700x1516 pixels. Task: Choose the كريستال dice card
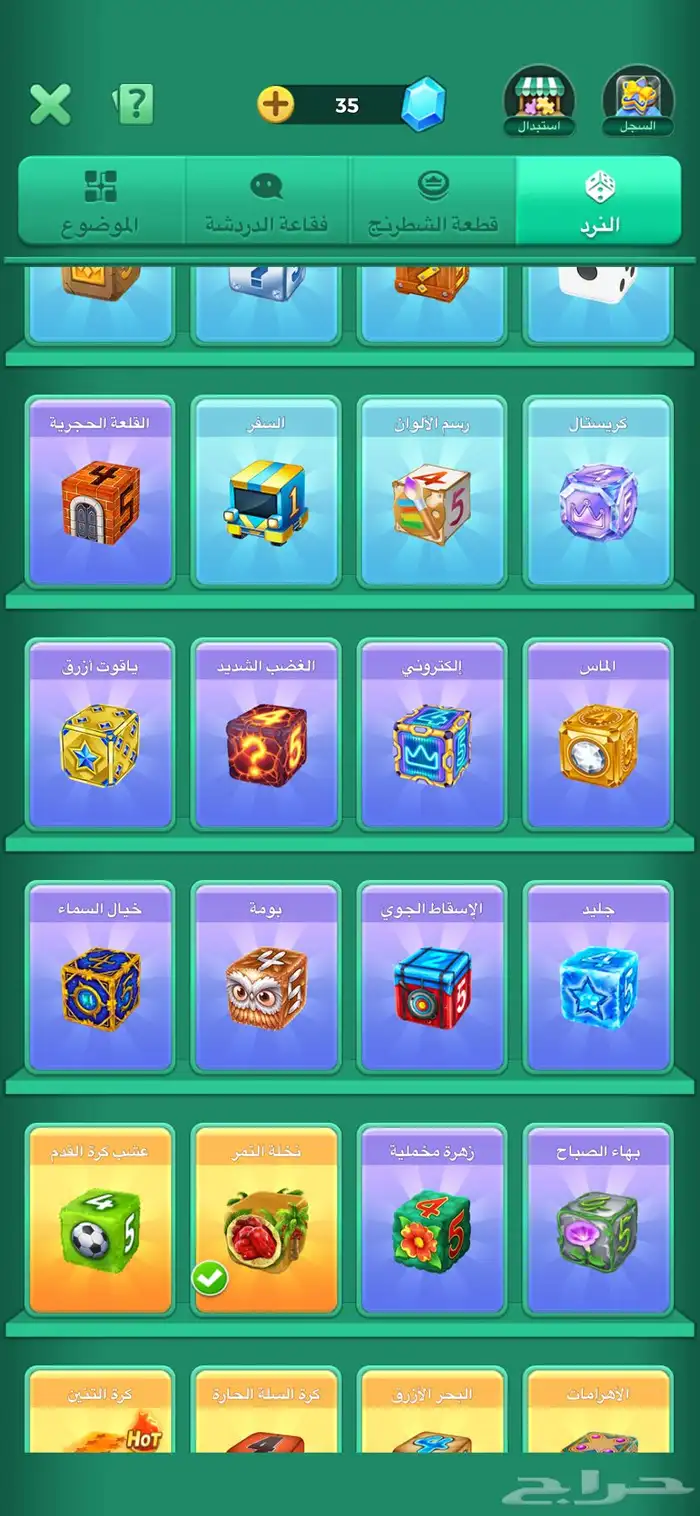click(598, 492)
